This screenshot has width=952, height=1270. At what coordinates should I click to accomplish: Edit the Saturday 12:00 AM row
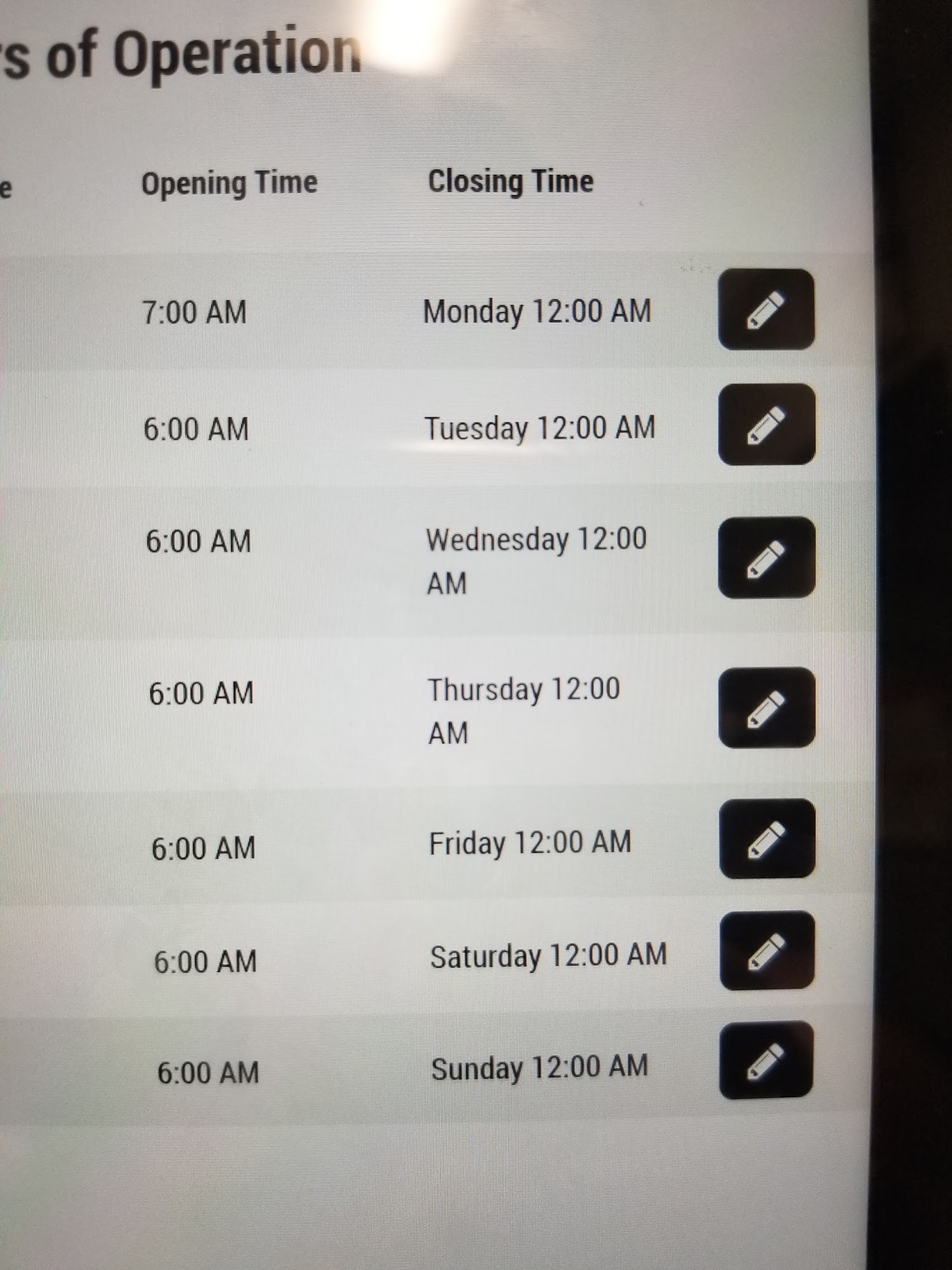767,951
